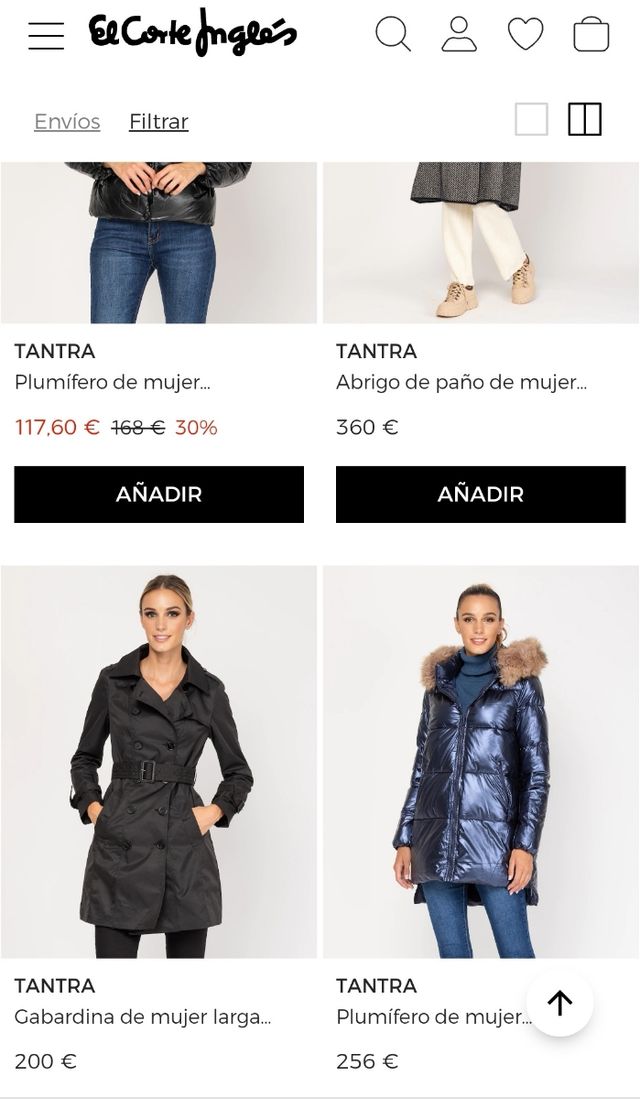Open the Envíos options
640x1099 pixels.
pyautogui.click(x=67, y=122)
